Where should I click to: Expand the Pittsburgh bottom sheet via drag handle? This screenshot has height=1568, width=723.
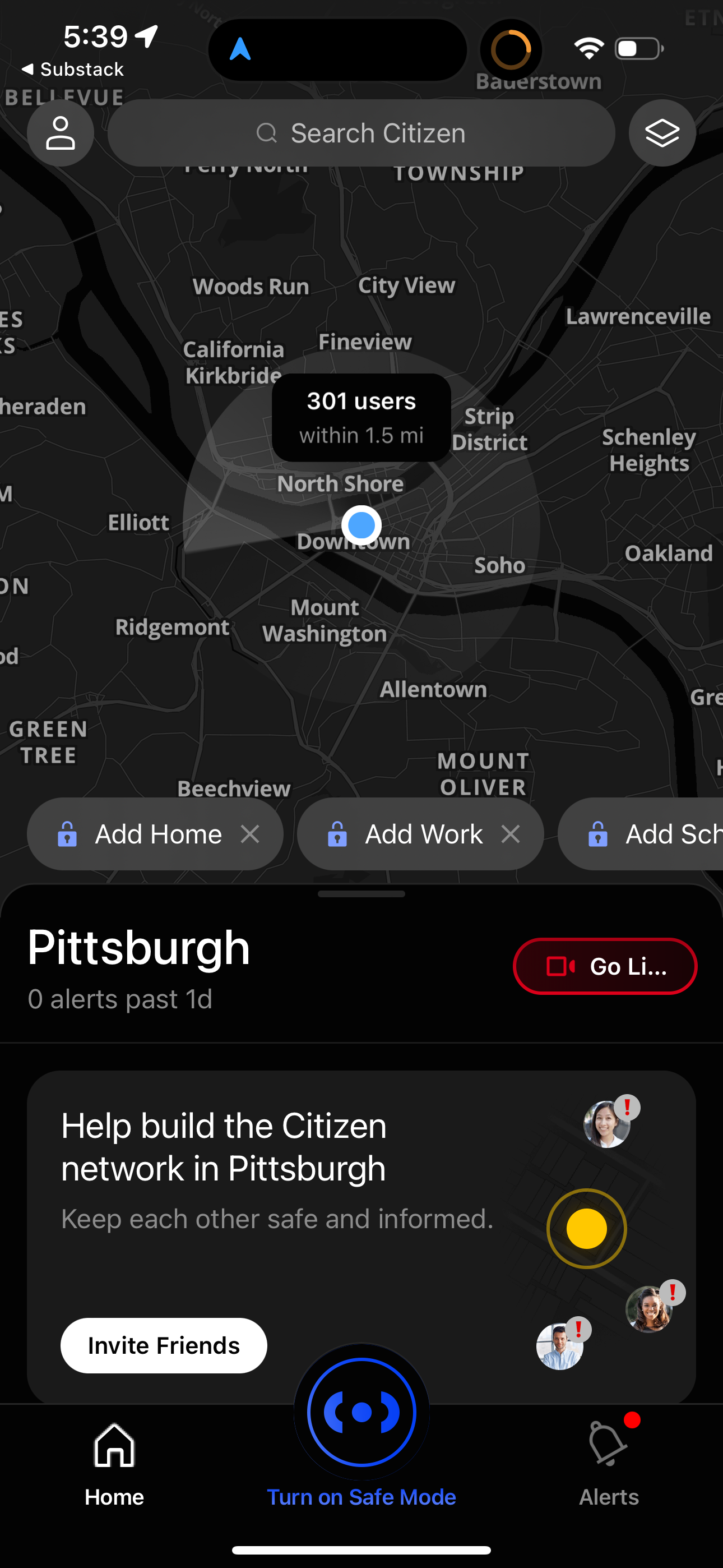tap(361, 893)
